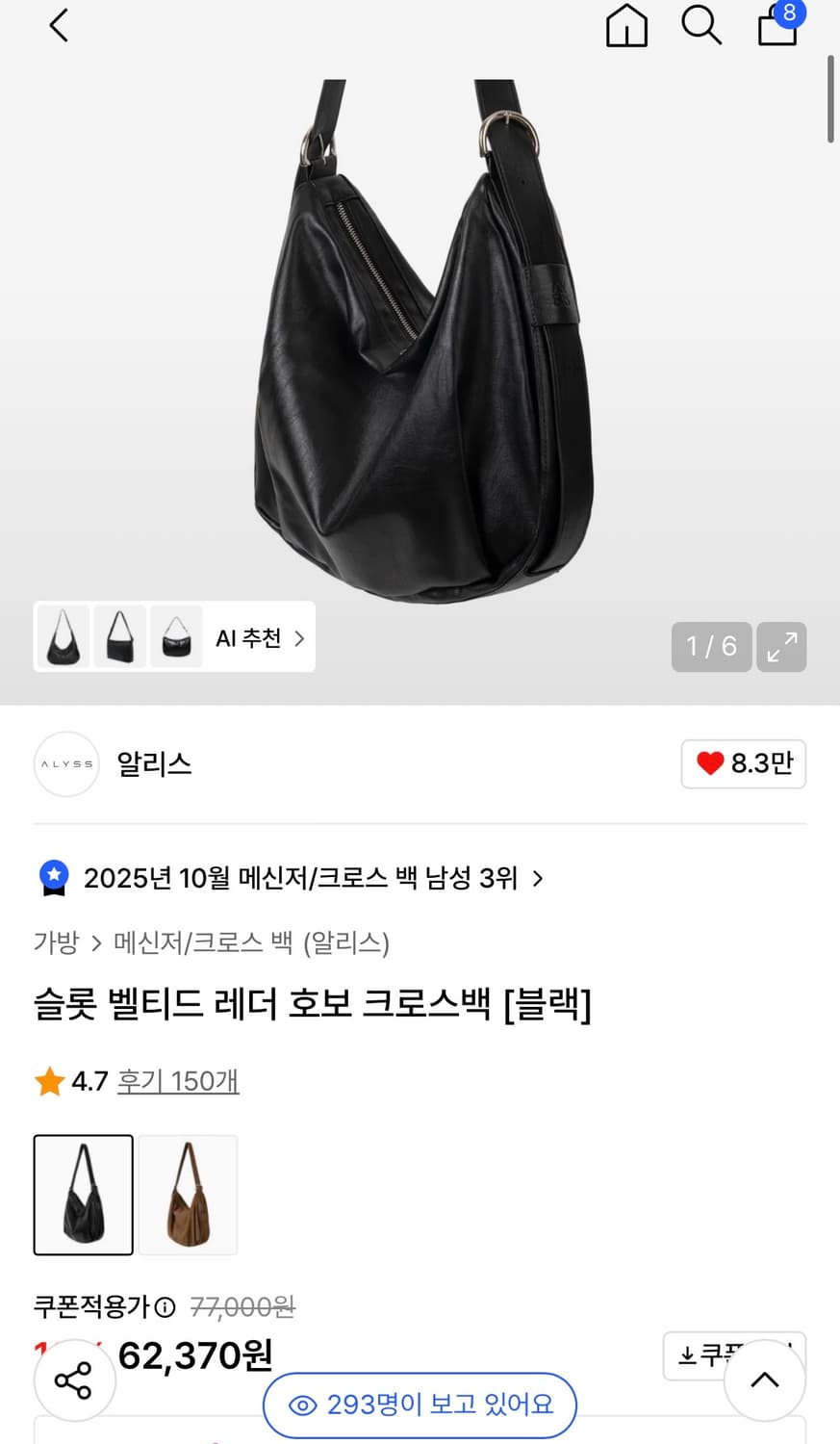Tap the info icon beside 쿠폰적용가
This screenshot has height=1444, width=840.
click(x=164, y=1307)
